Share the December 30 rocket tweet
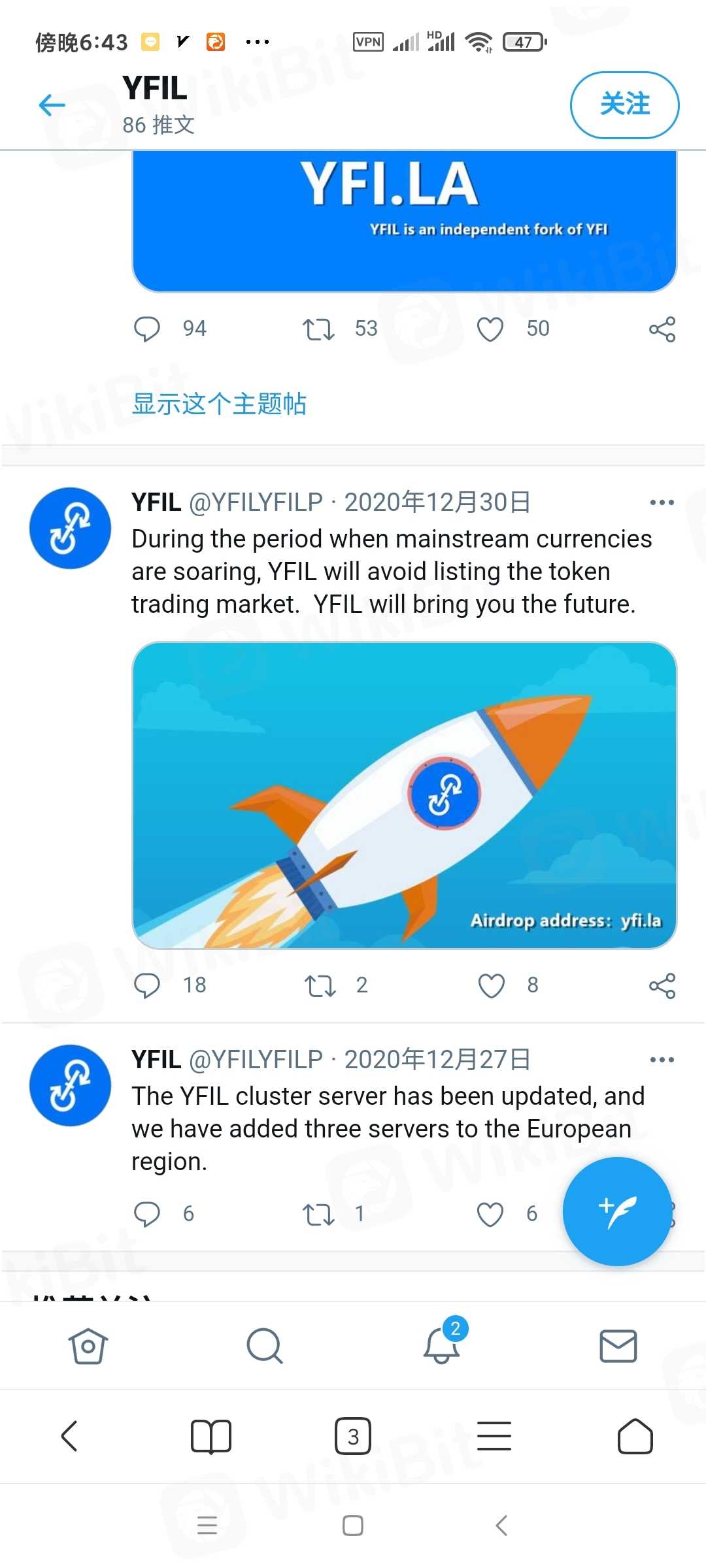This screenshot has height=1568, width=706. 662,986
